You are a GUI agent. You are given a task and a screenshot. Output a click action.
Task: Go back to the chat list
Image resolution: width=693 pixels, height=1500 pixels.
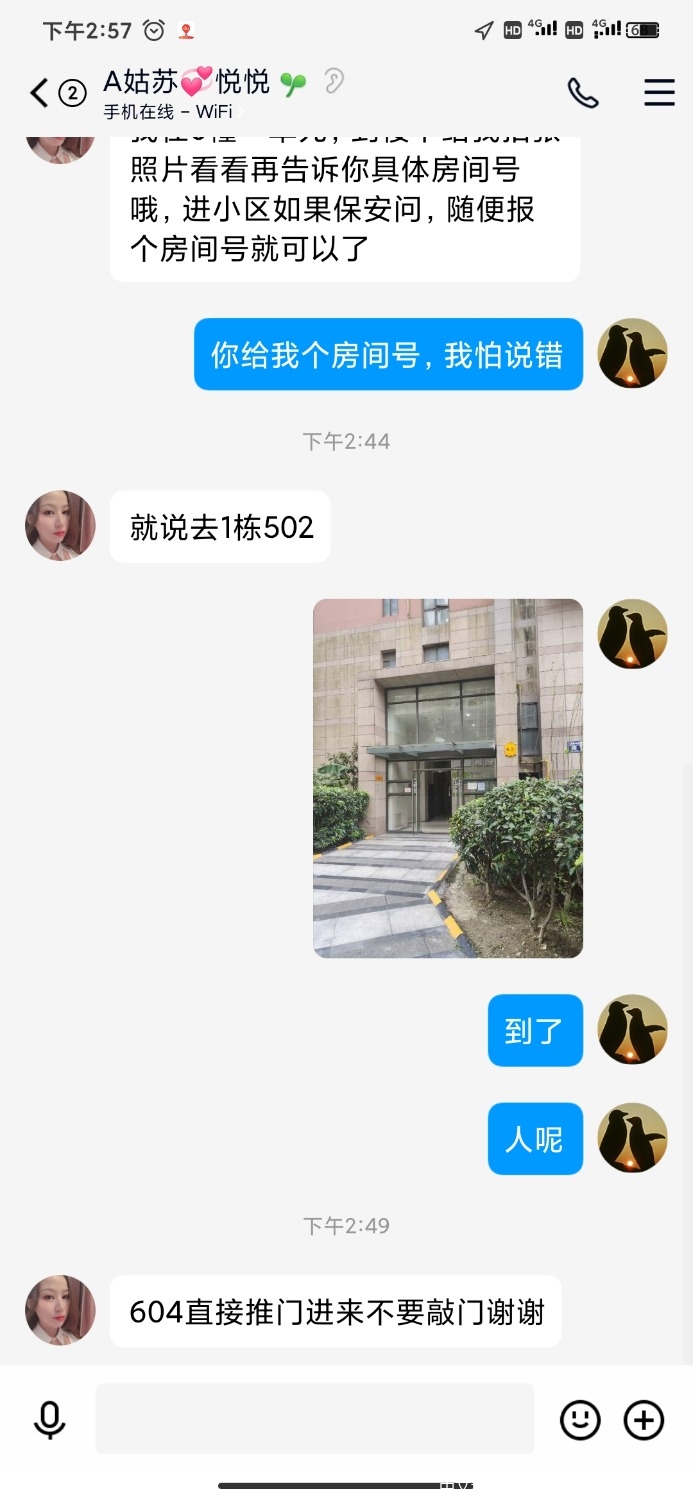[x=40, y=93]
